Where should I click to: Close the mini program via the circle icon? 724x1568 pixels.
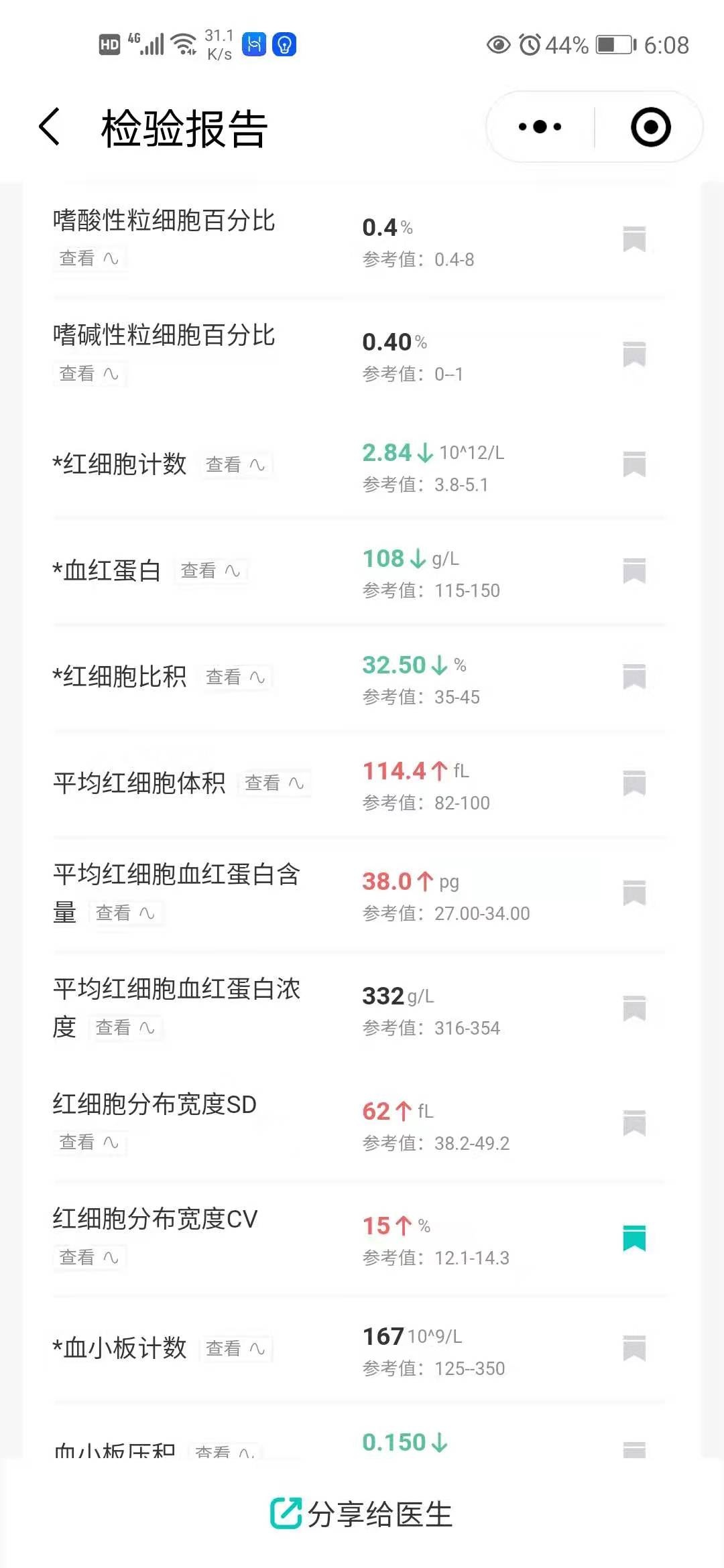click(650, 127)
